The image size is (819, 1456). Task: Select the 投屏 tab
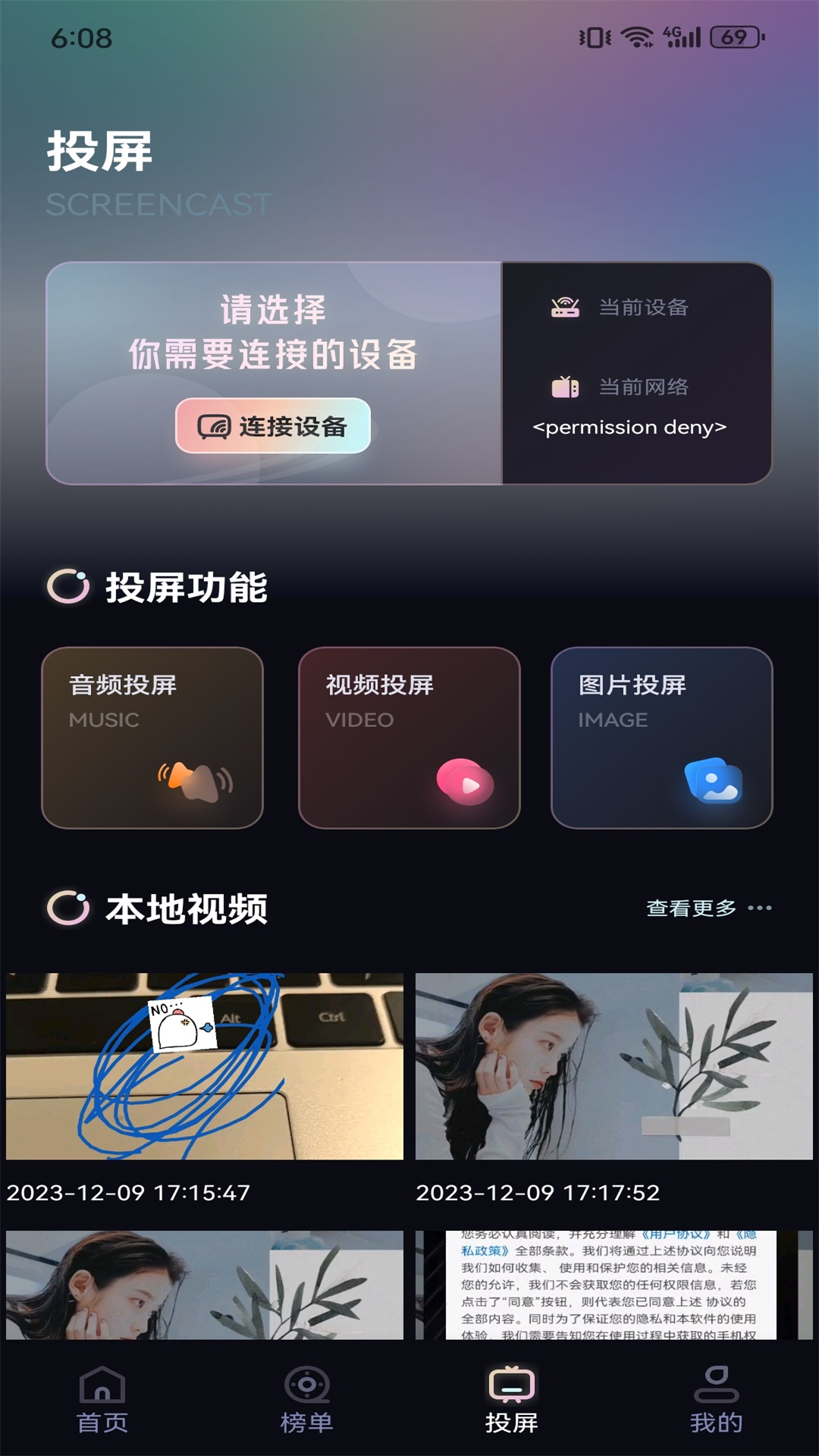512,1400
